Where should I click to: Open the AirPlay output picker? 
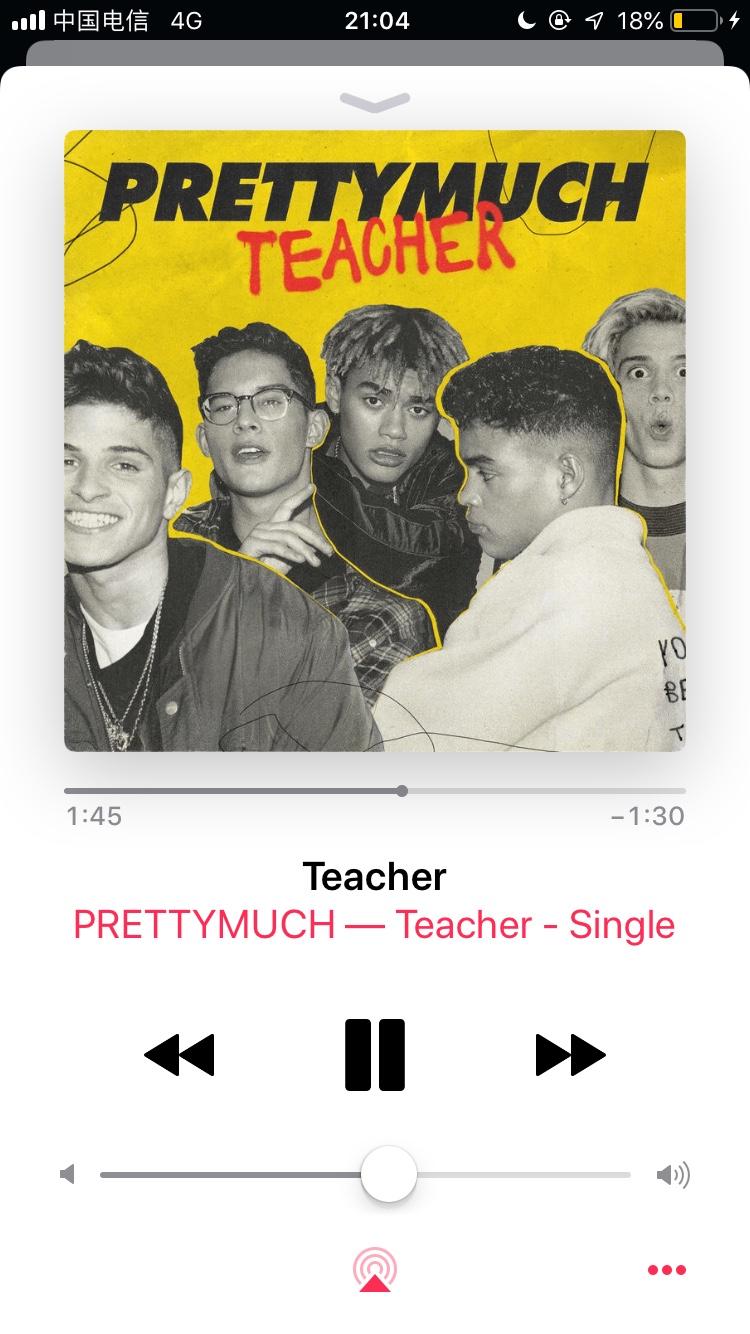coord(374,1270)
